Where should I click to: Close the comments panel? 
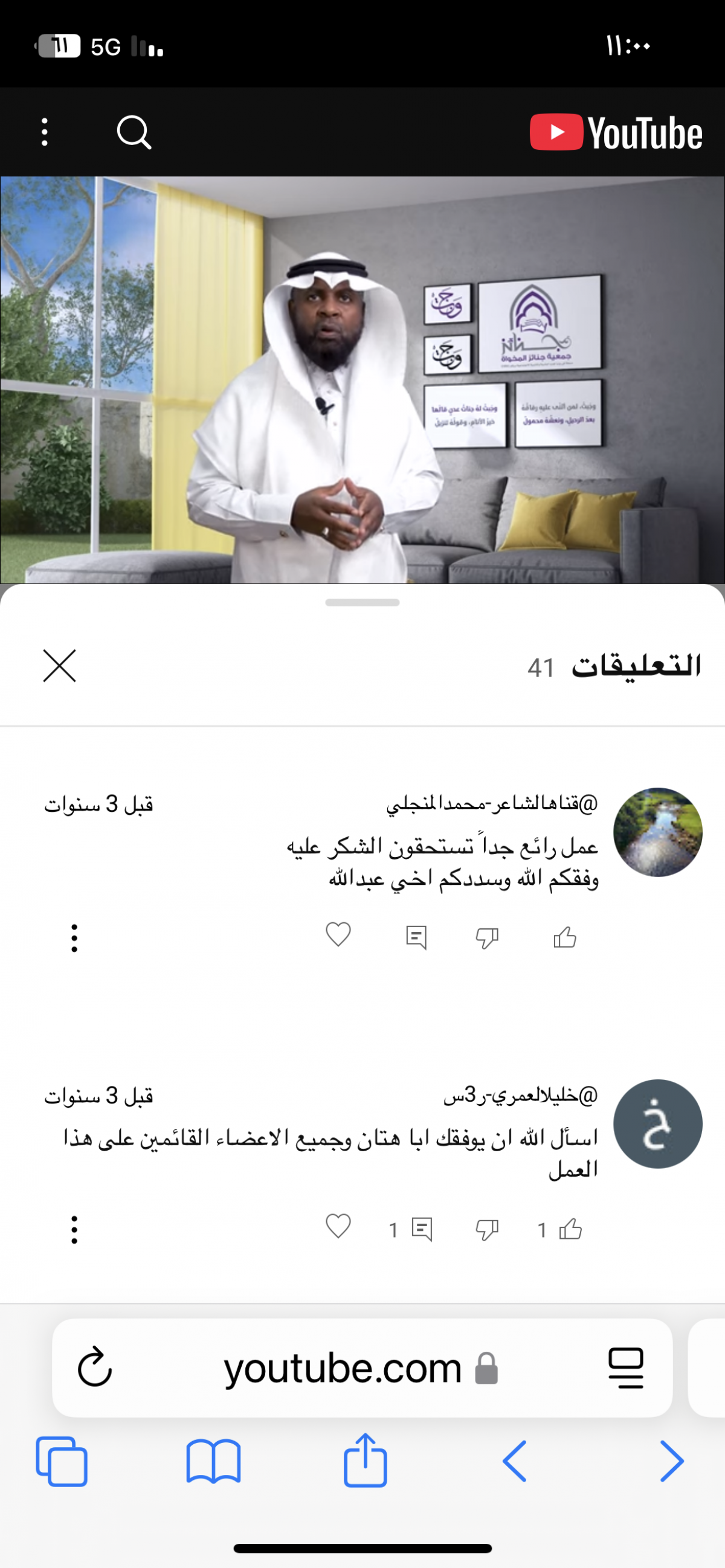(60, 666)
